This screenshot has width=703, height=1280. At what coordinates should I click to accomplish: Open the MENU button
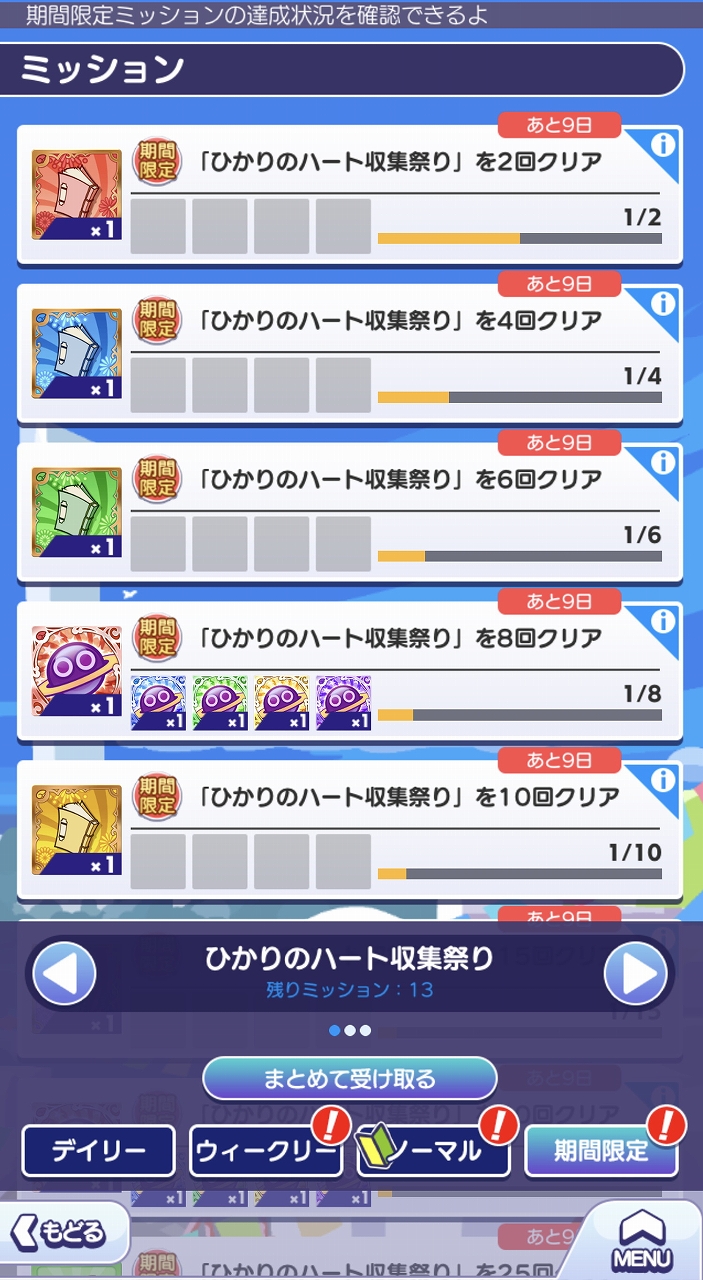tap(641, 1240)
